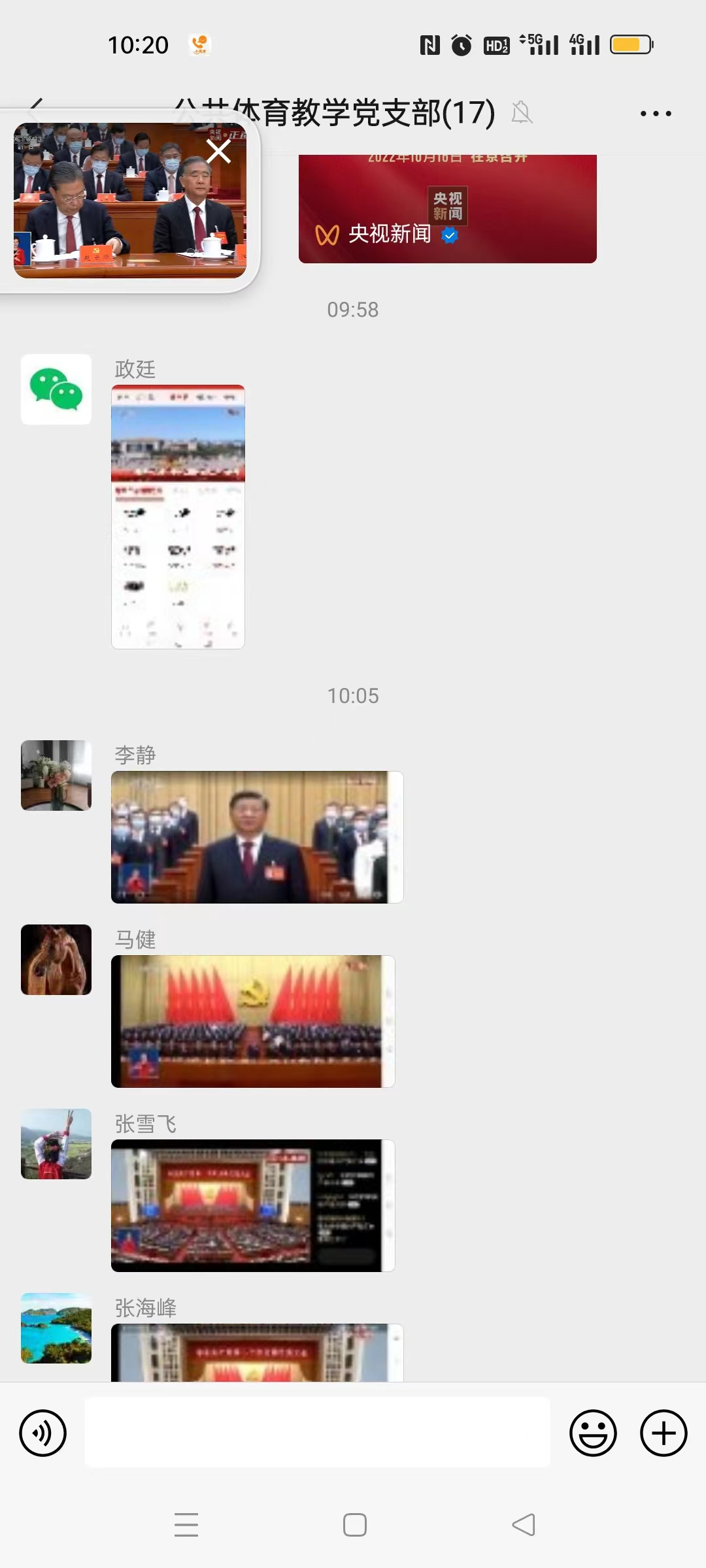Open the image sent by 张雪飞
The height and width of the screenshot is (1568, 706).
coord(253,1205)
